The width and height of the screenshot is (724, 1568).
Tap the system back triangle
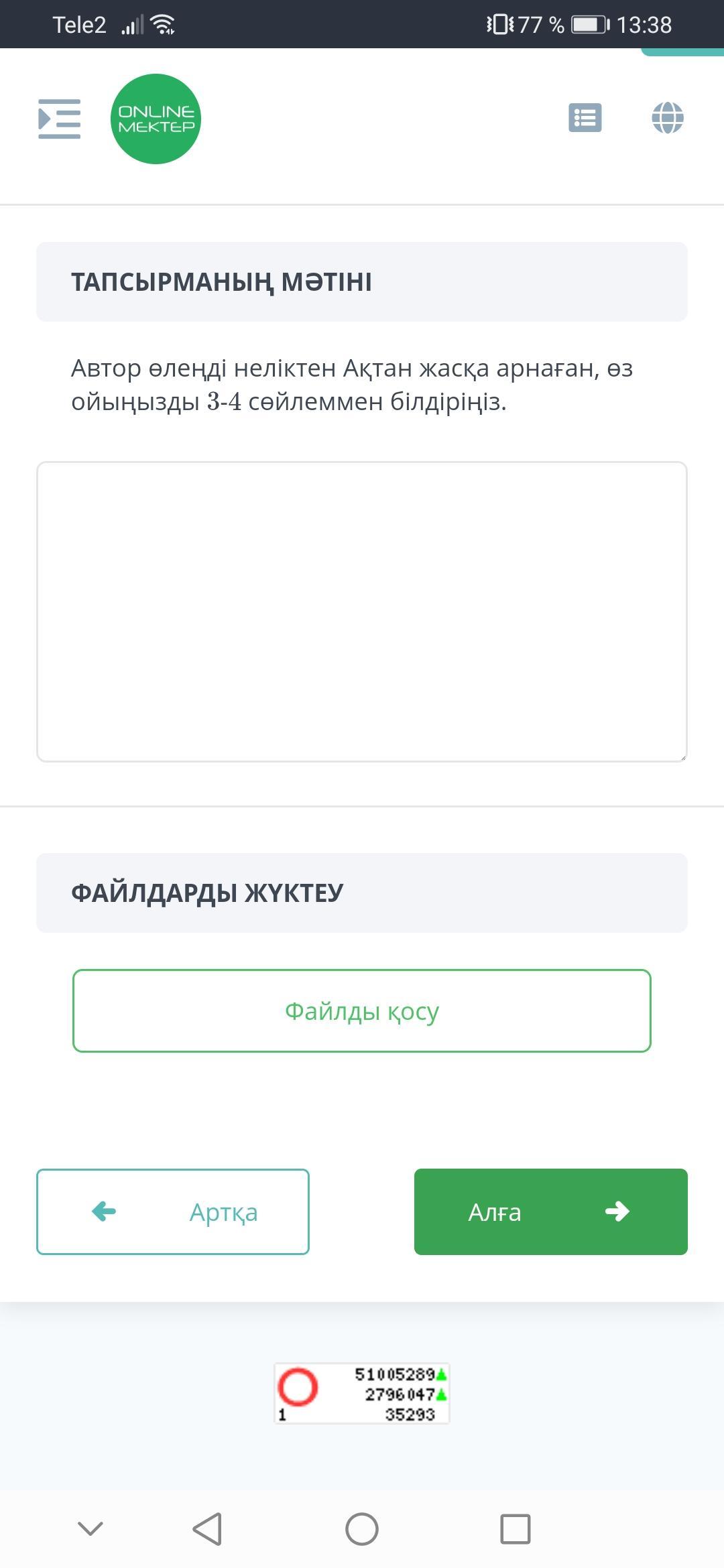pyautogui.click(x=207, y=1529)
